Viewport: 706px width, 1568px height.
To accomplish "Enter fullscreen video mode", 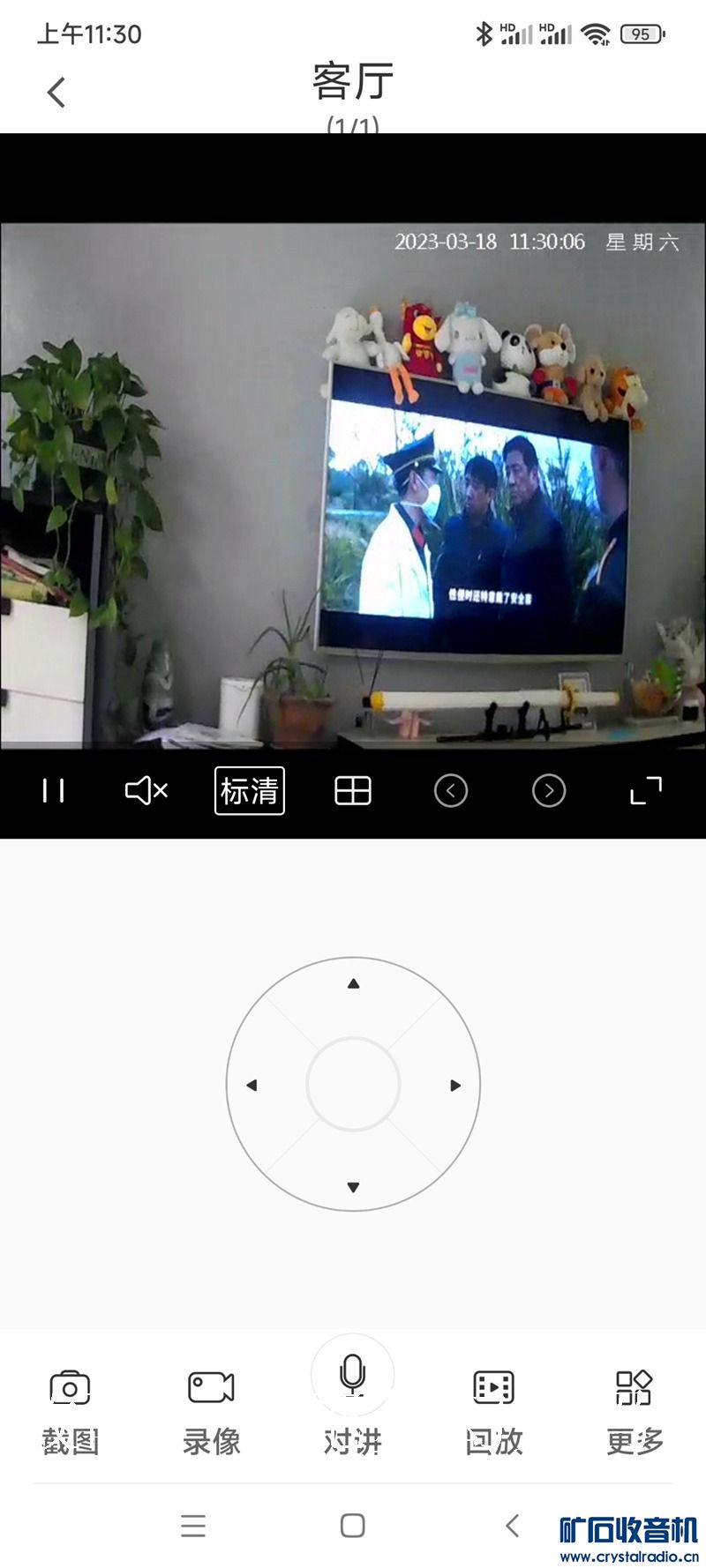I will coord(646,791).
